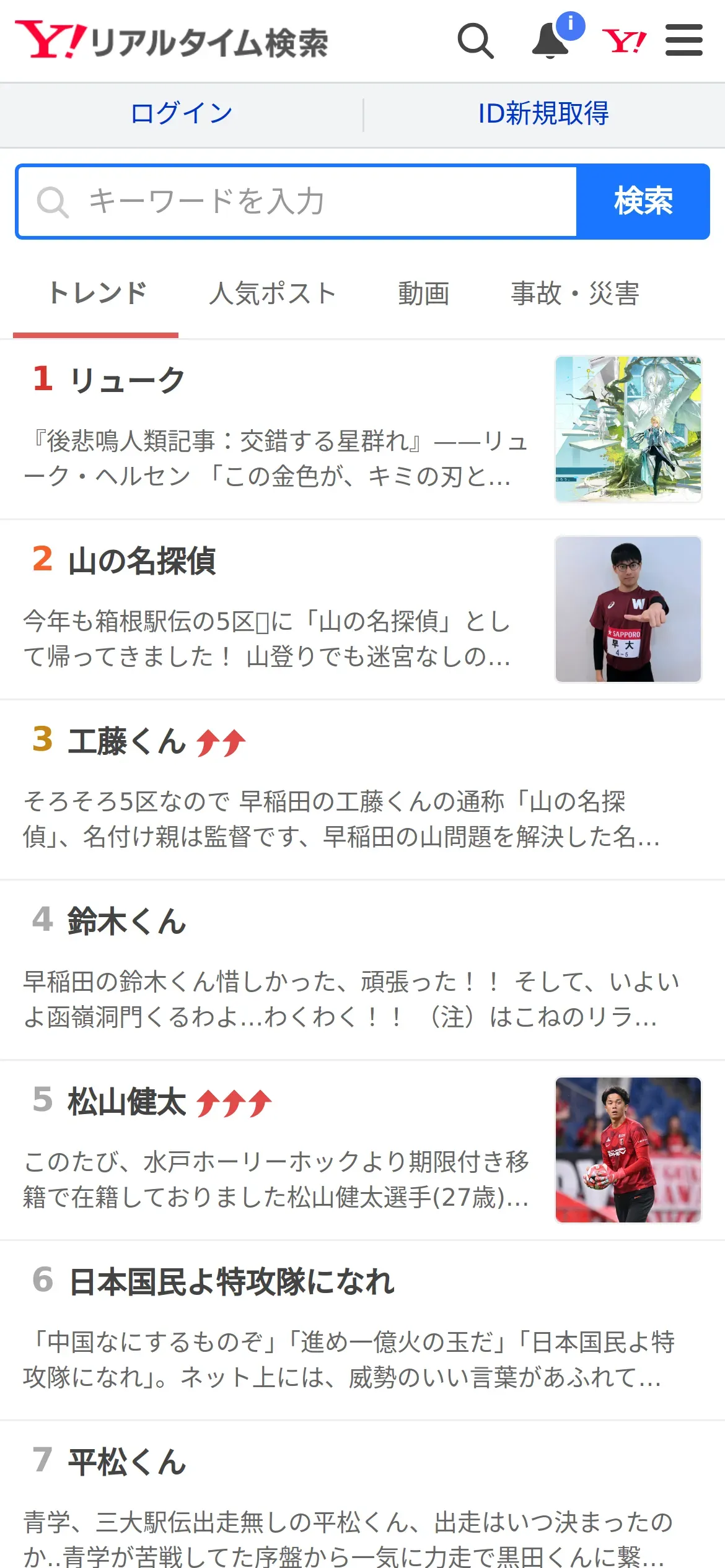View trend 日本国民よ特攻隊になれ
The width and height of the screenshot is (725, 1568).
(x=231, y=1282)
